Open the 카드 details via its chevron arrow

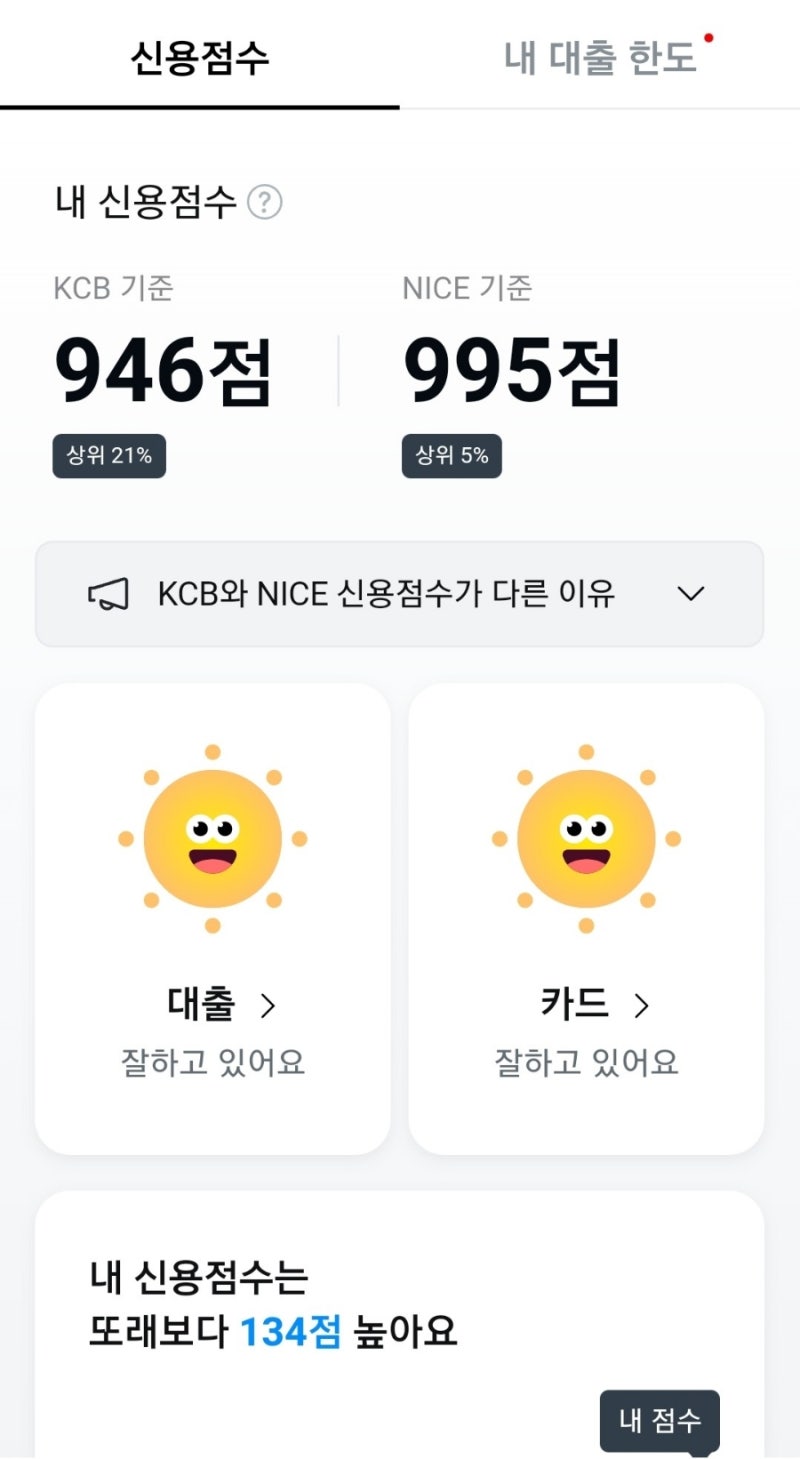[x=641, y=1007]
